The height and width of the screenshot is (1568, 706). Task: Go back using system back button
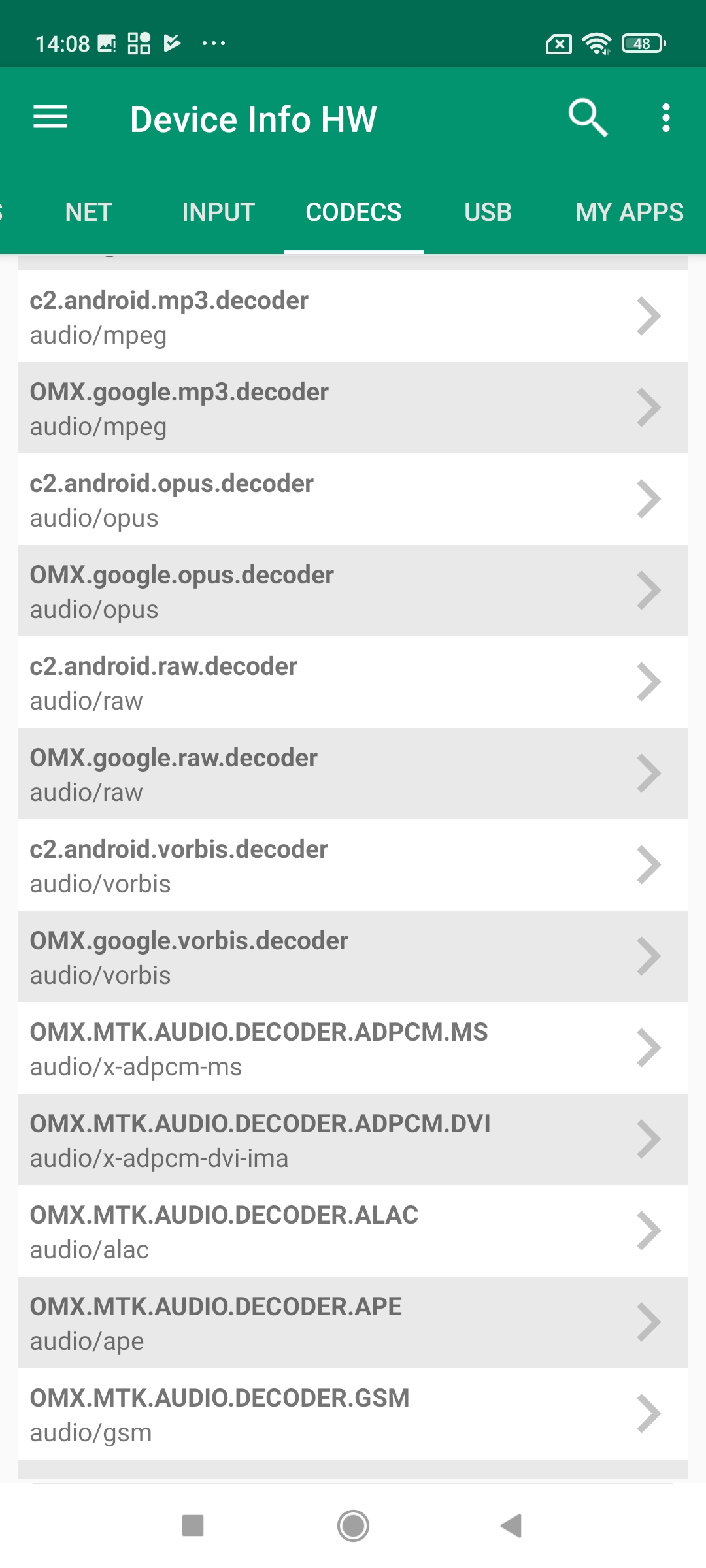tap(511, 1526)
